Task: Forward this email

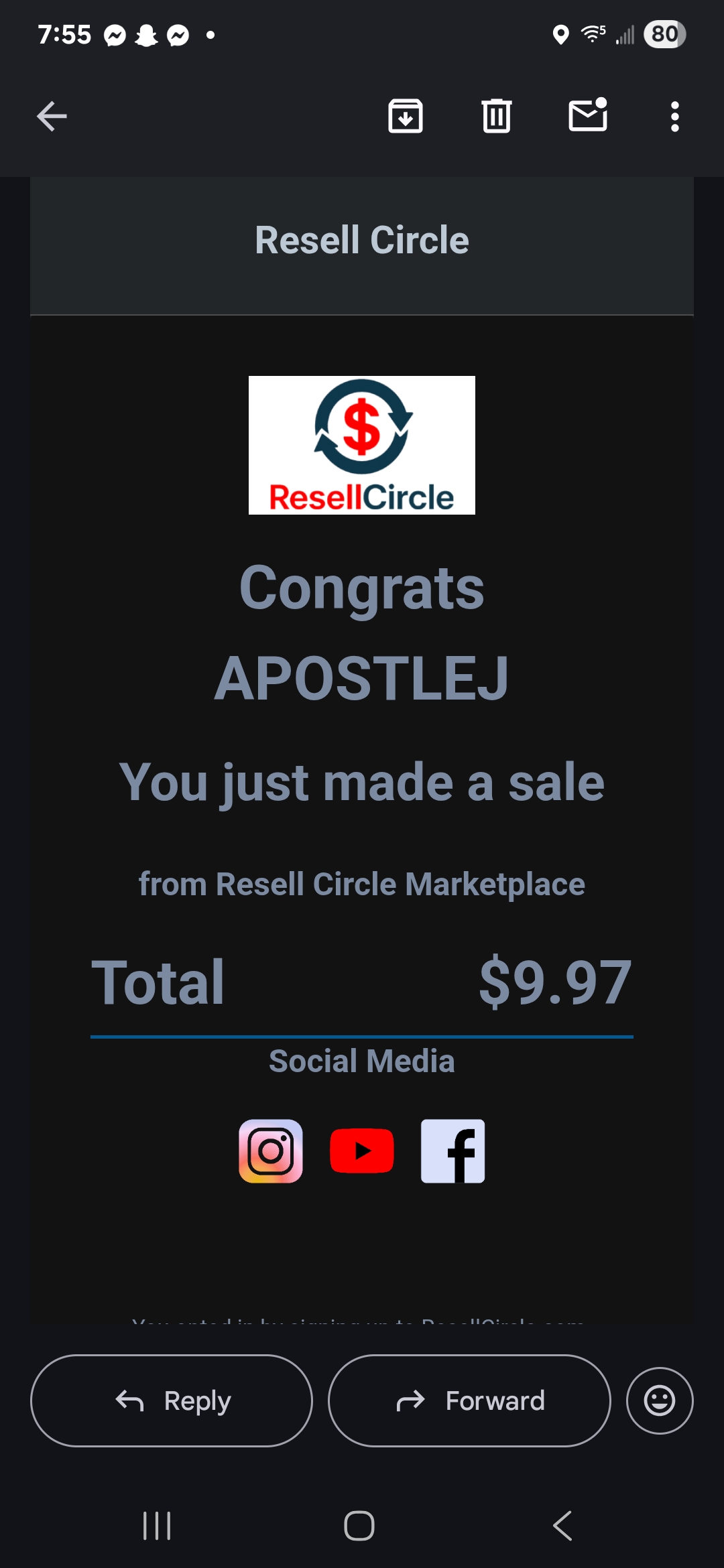Action: (469, 1400)
